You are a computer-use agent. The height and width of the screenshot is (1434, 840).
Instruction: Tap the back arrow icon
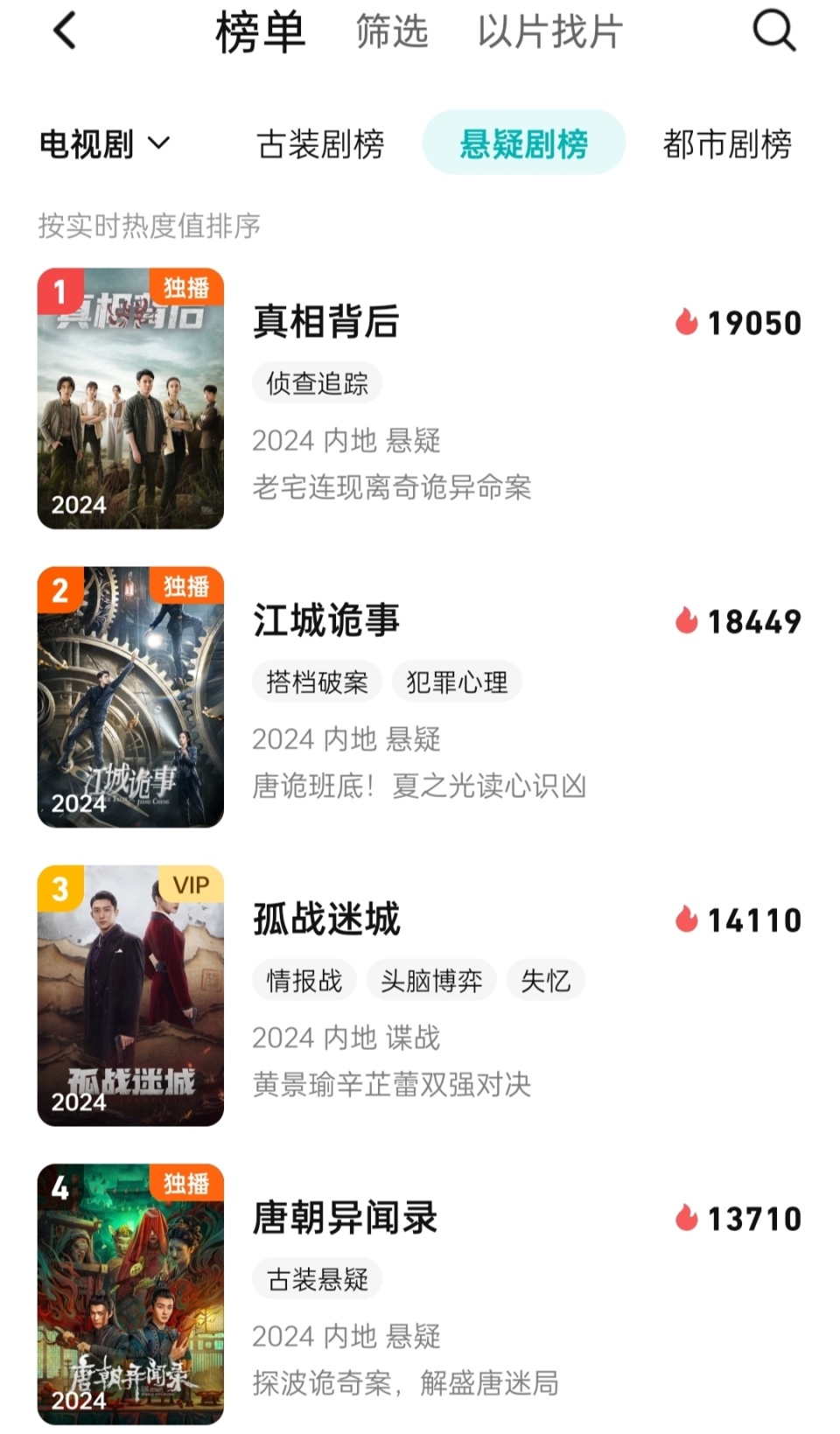(x=61, y=31)
